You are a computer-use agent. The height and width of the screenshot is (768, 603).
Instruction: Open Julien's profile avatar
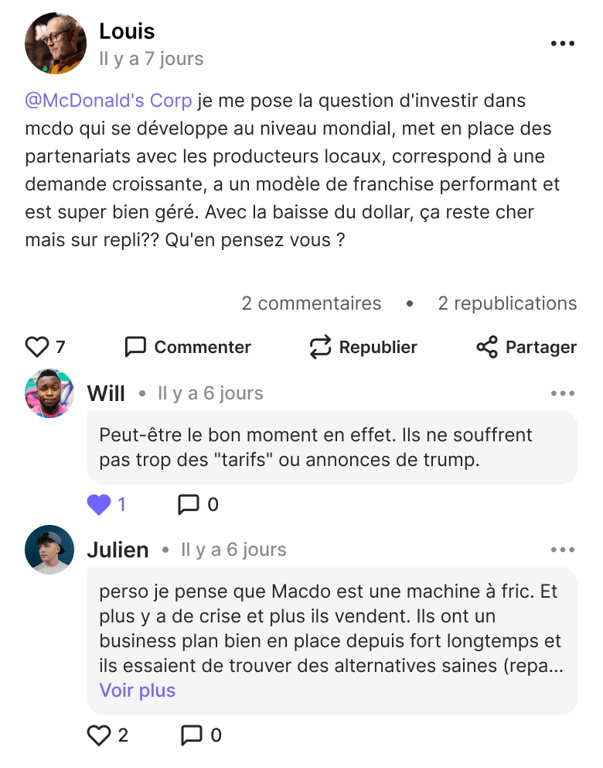pos(49,550)
